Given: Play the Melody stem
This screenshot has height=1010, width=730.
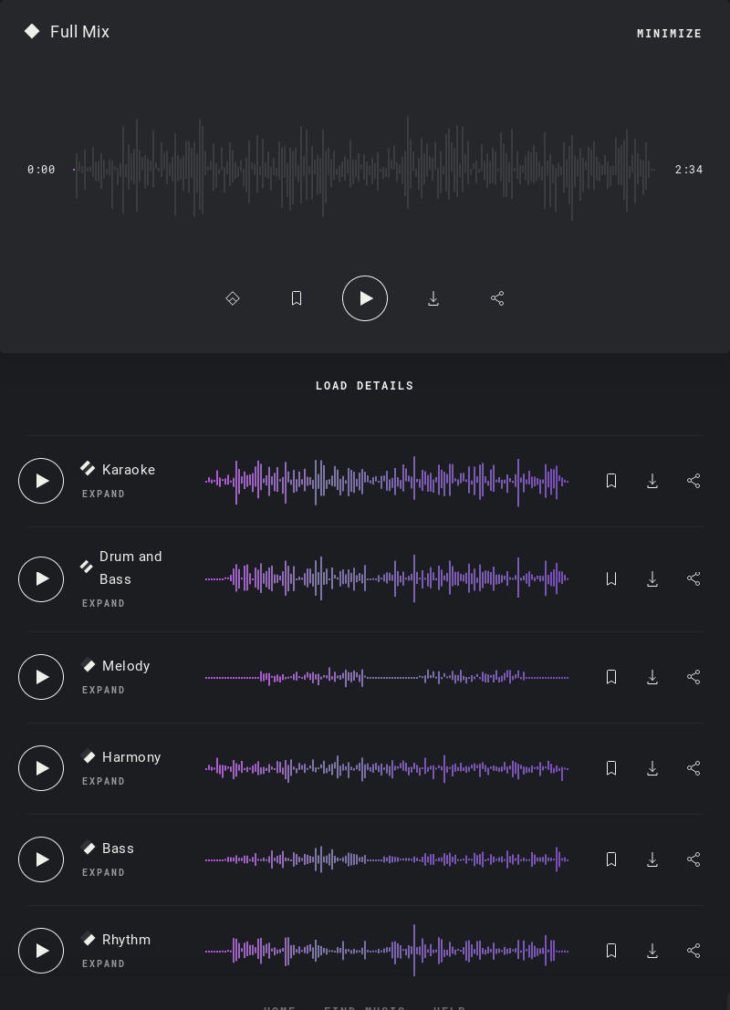Looking at the screenshot, I should coord(41,677).
